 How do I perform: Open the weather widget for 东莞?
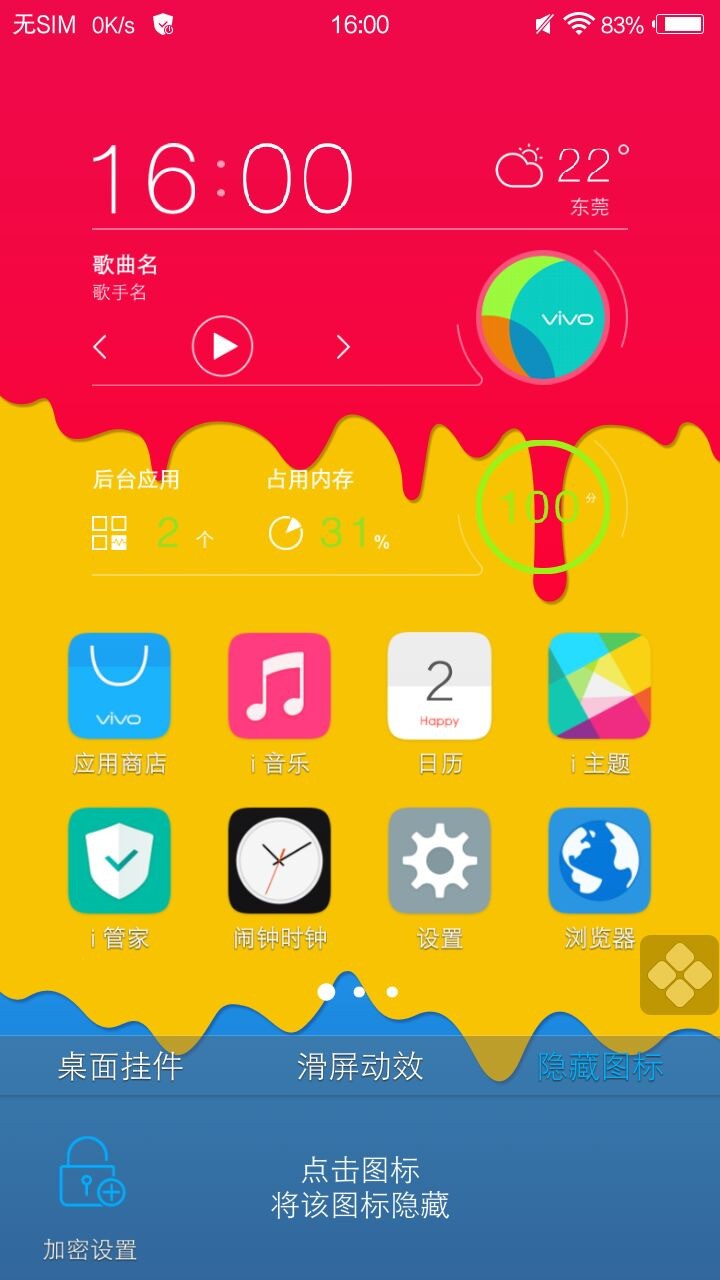click(564, 180)
